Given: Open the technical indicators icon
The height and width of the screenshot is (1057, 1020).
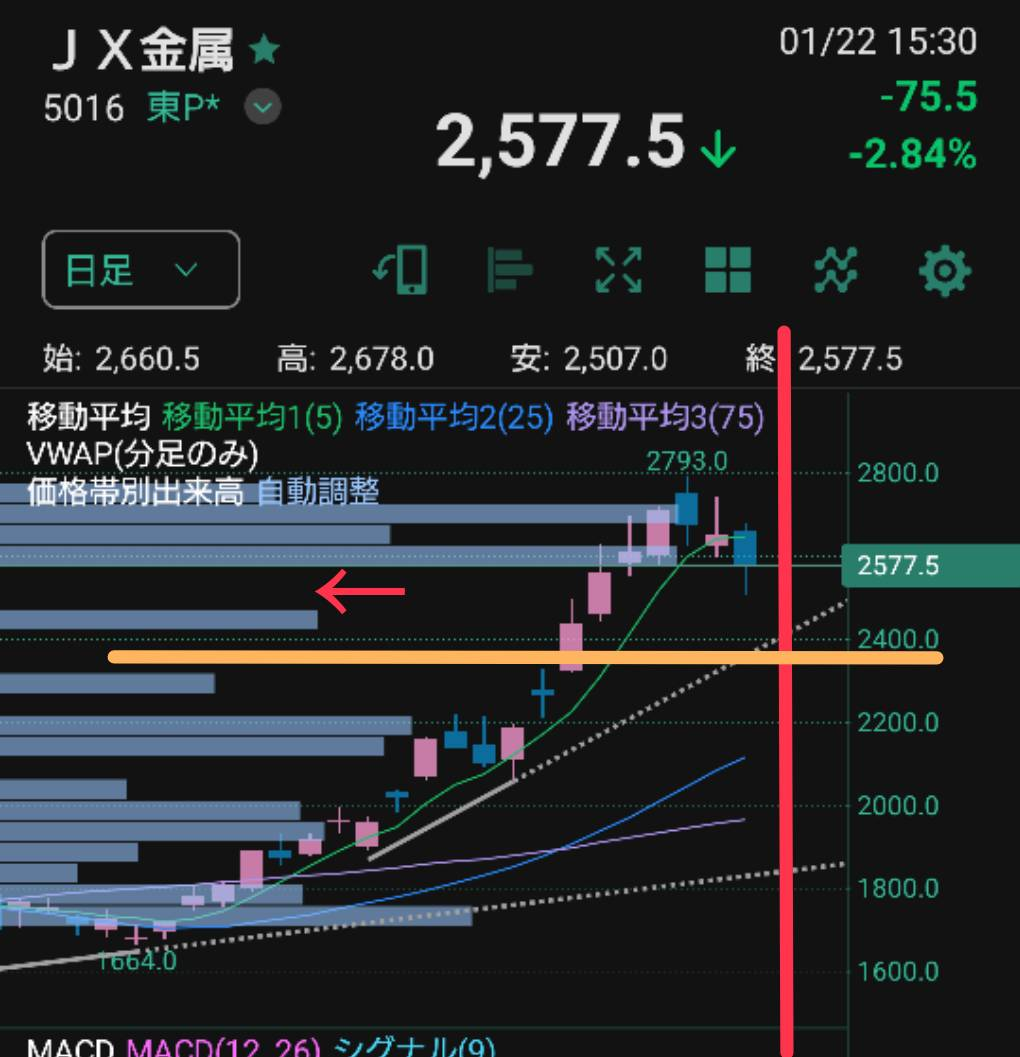Looking at the screenshot, I should pyautogui.click(x=835, y=270).
